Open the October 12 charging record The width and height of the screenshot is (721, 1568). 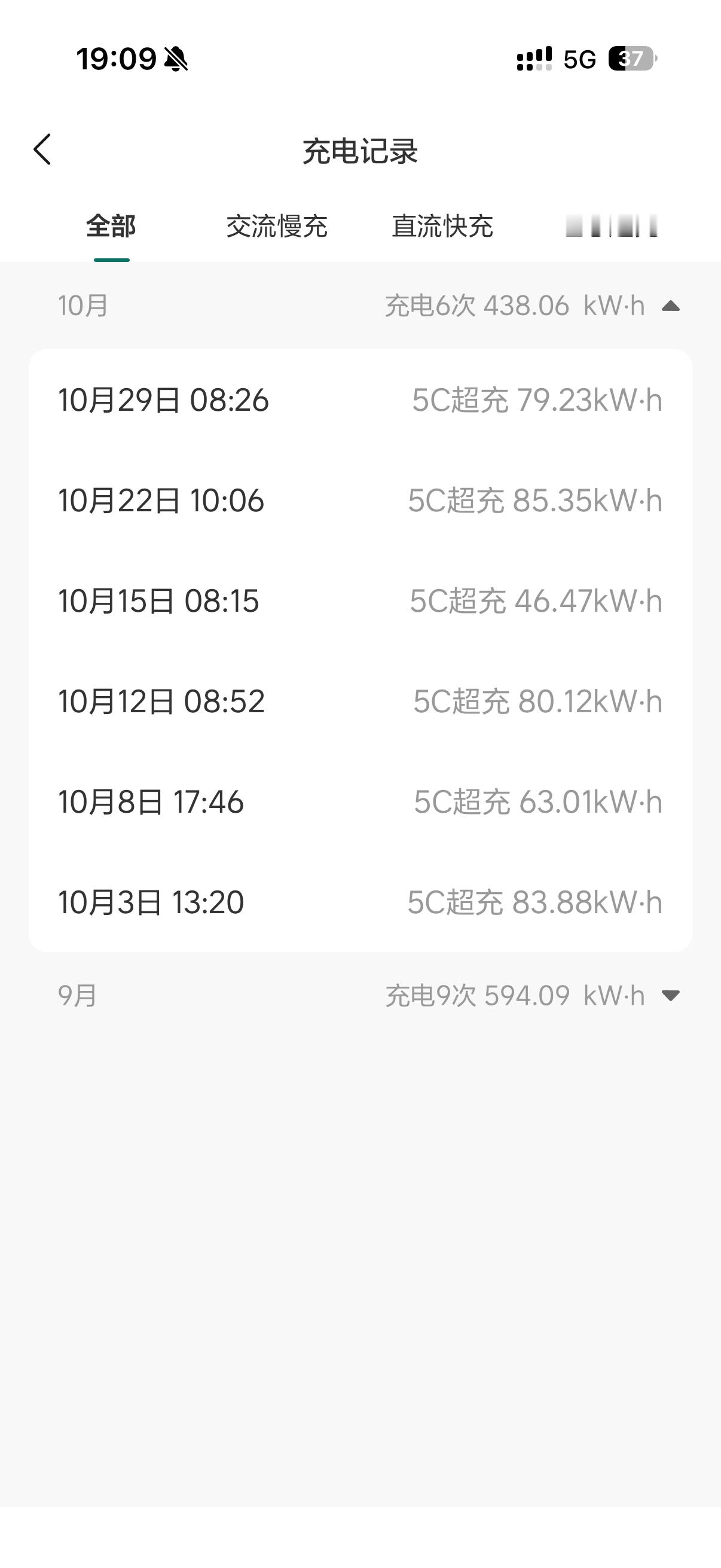coord(359,701)
